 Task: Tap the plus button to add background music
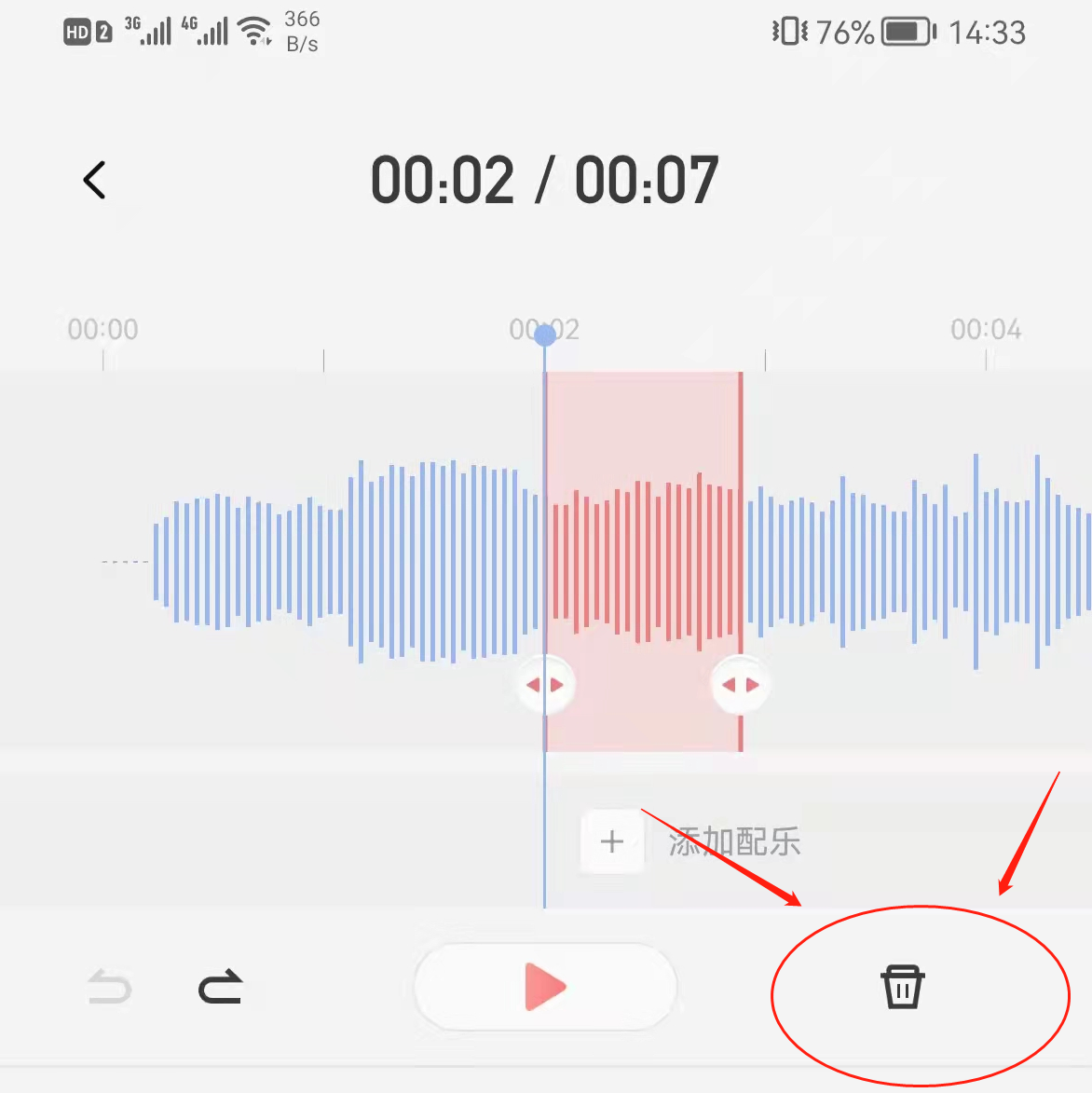click(612, 841)
